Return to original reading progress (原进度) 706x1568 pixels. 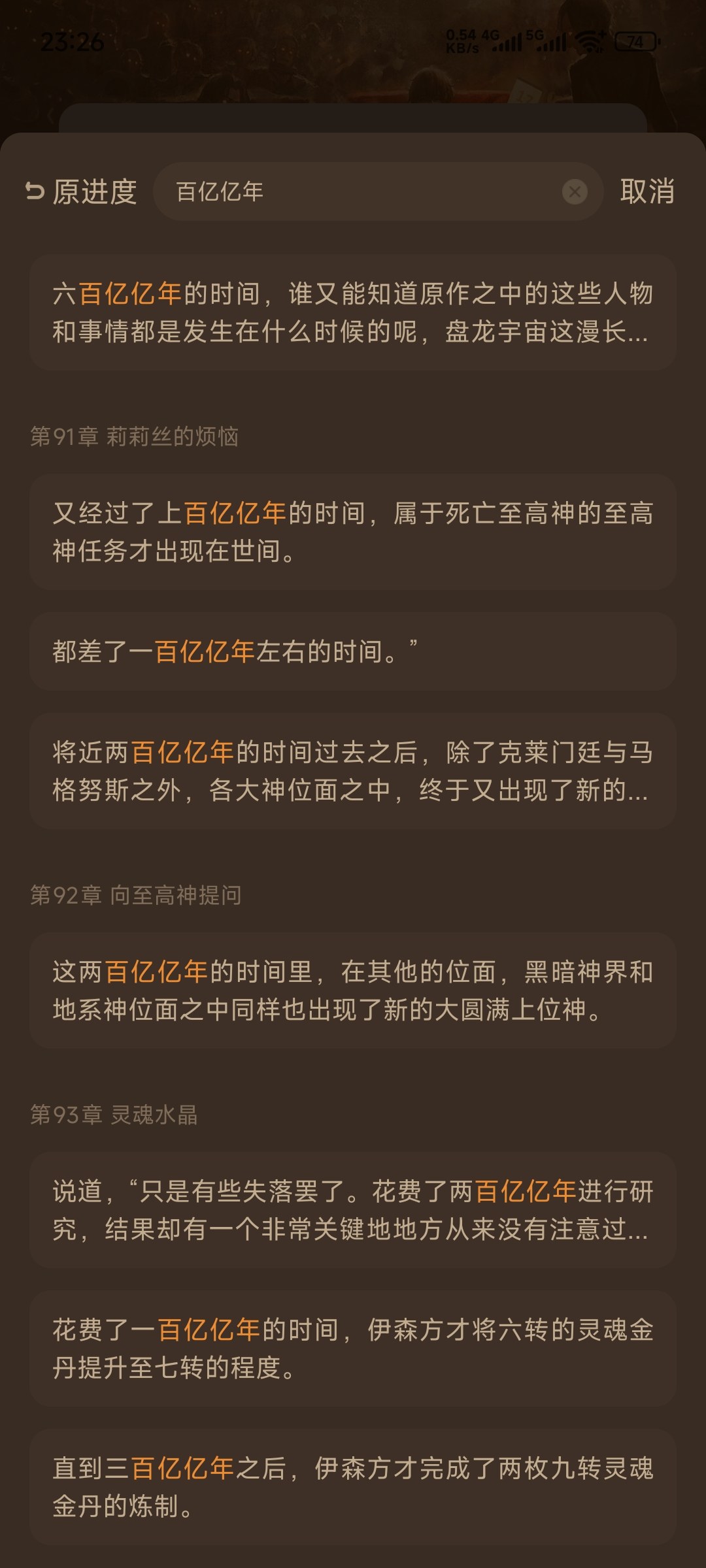(x=81, y=191)
